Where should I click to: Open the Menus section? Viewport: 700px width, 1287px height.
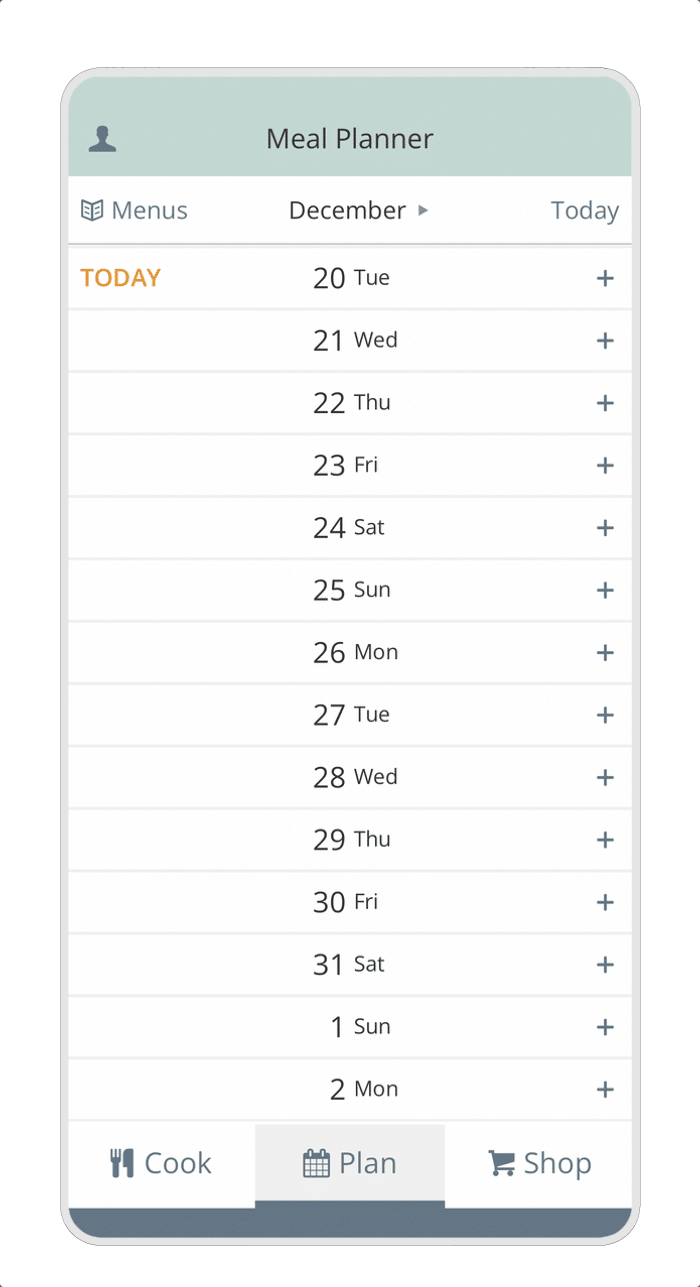pyautogui.click(x=134, y=210)
